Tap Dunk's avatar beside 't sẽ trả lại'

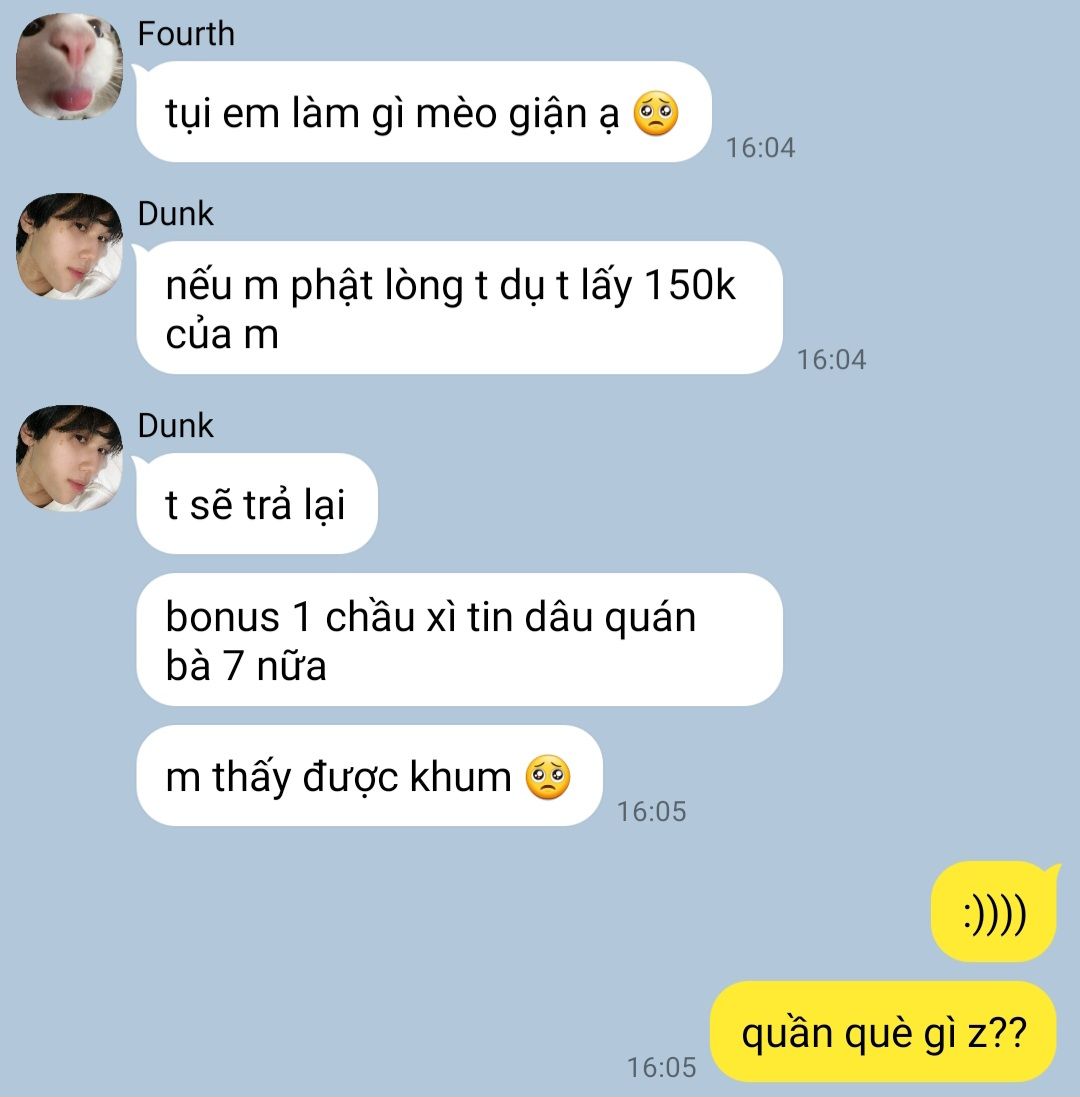69,459
